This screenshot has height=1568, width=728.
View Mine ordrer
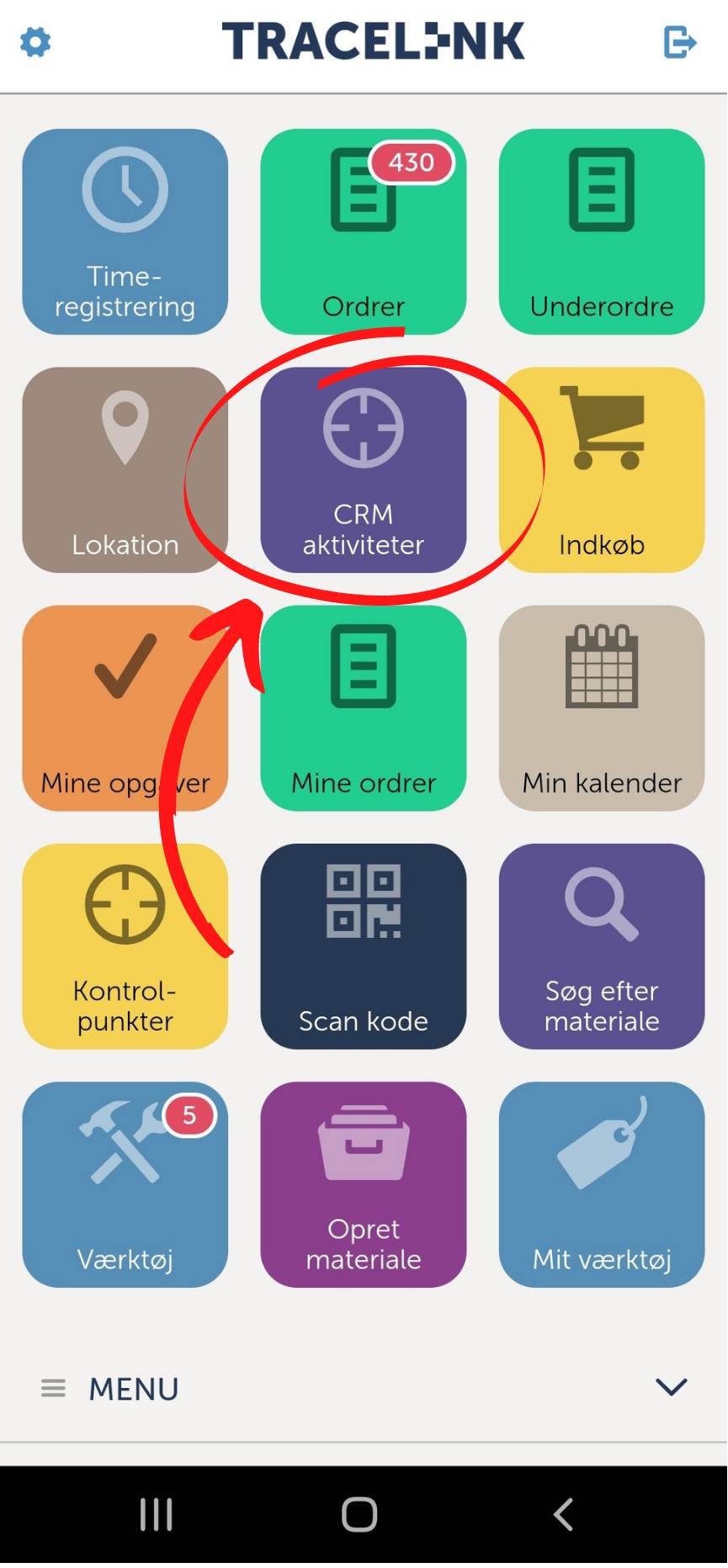click(x=363, y=707)
